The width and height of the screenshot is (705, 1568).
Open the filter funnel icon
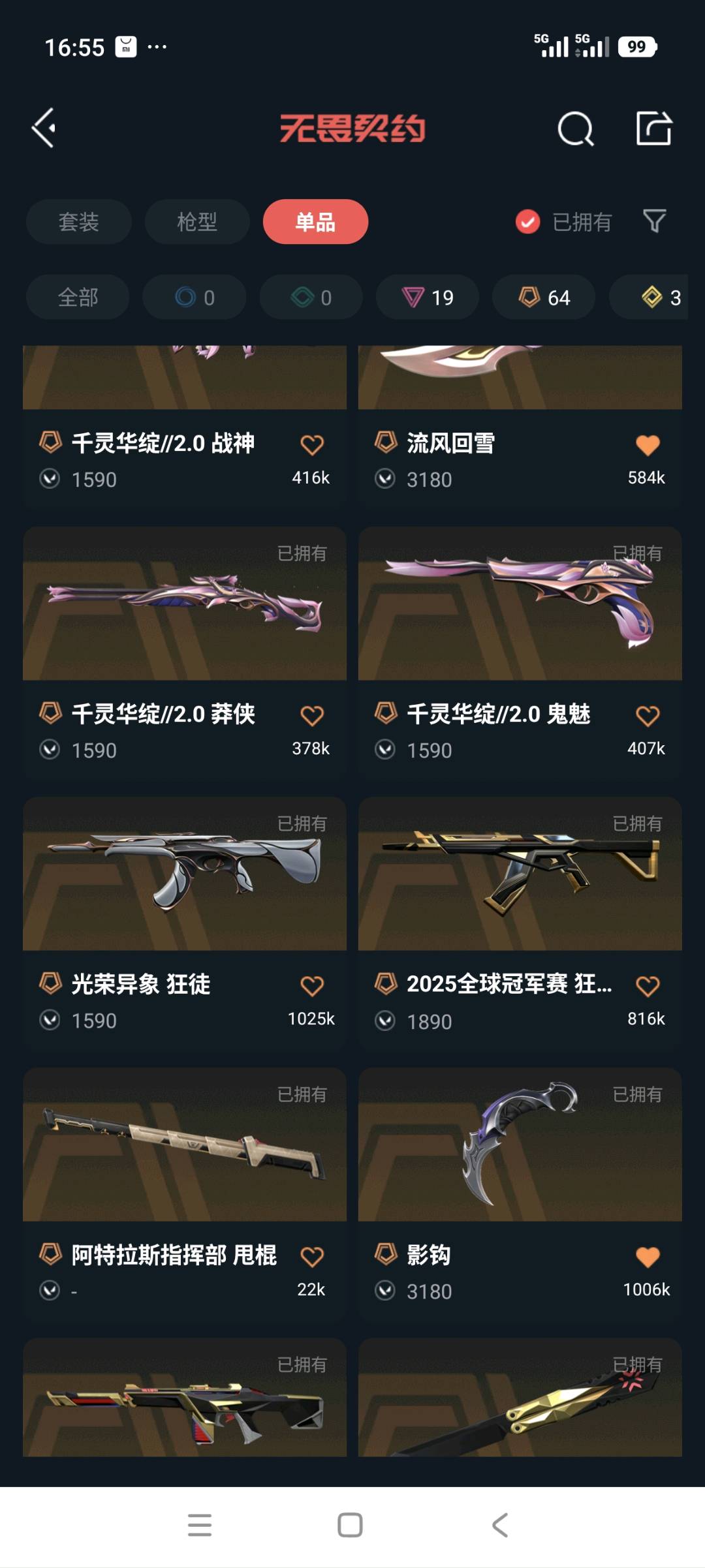click(654, 221)
